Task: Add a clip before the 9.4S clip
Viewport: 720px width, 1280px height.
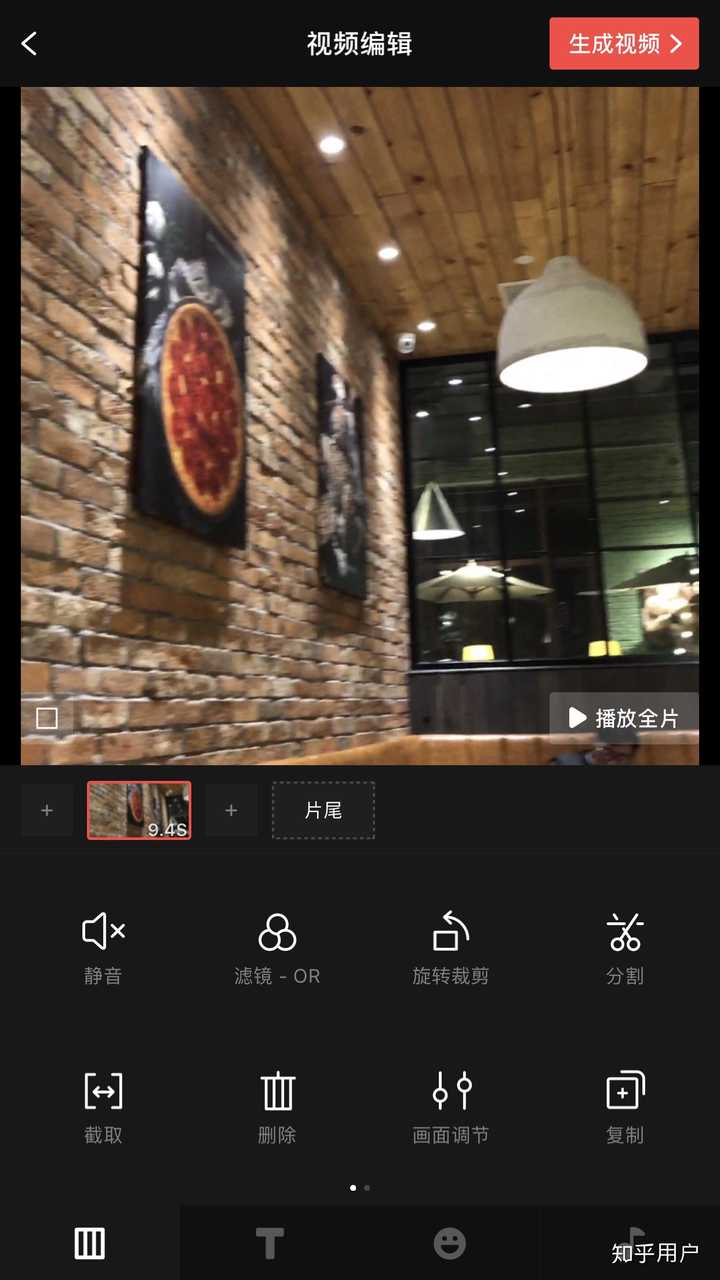Action: (47, 810)
